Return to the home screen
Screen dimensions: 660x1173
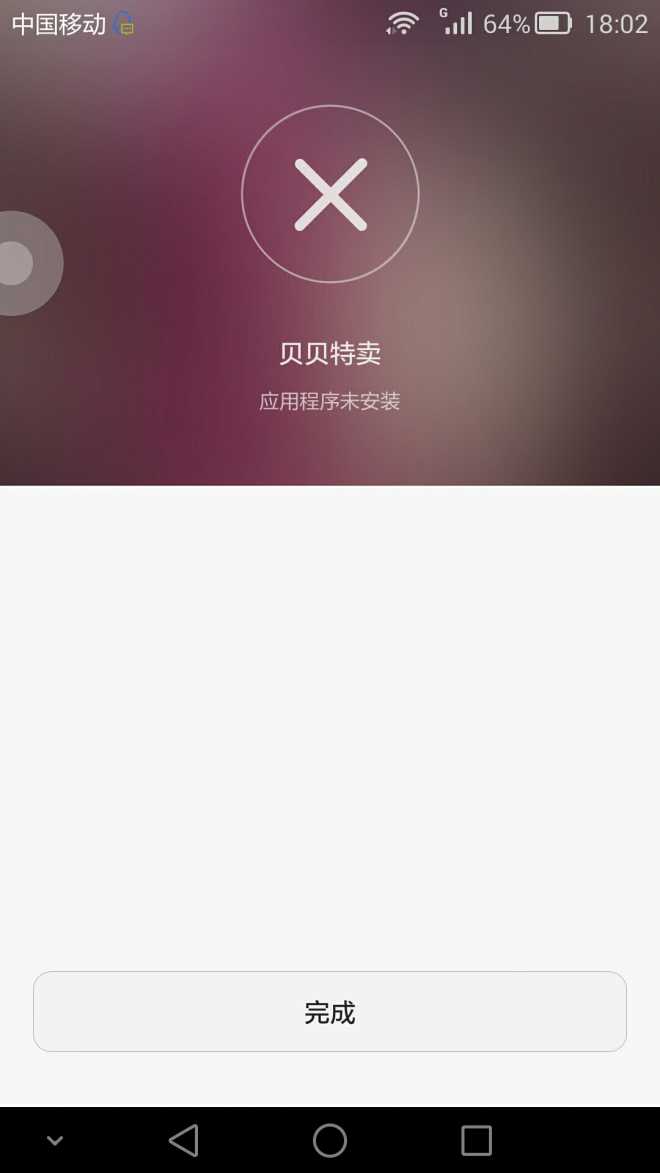coord(330,1140)
